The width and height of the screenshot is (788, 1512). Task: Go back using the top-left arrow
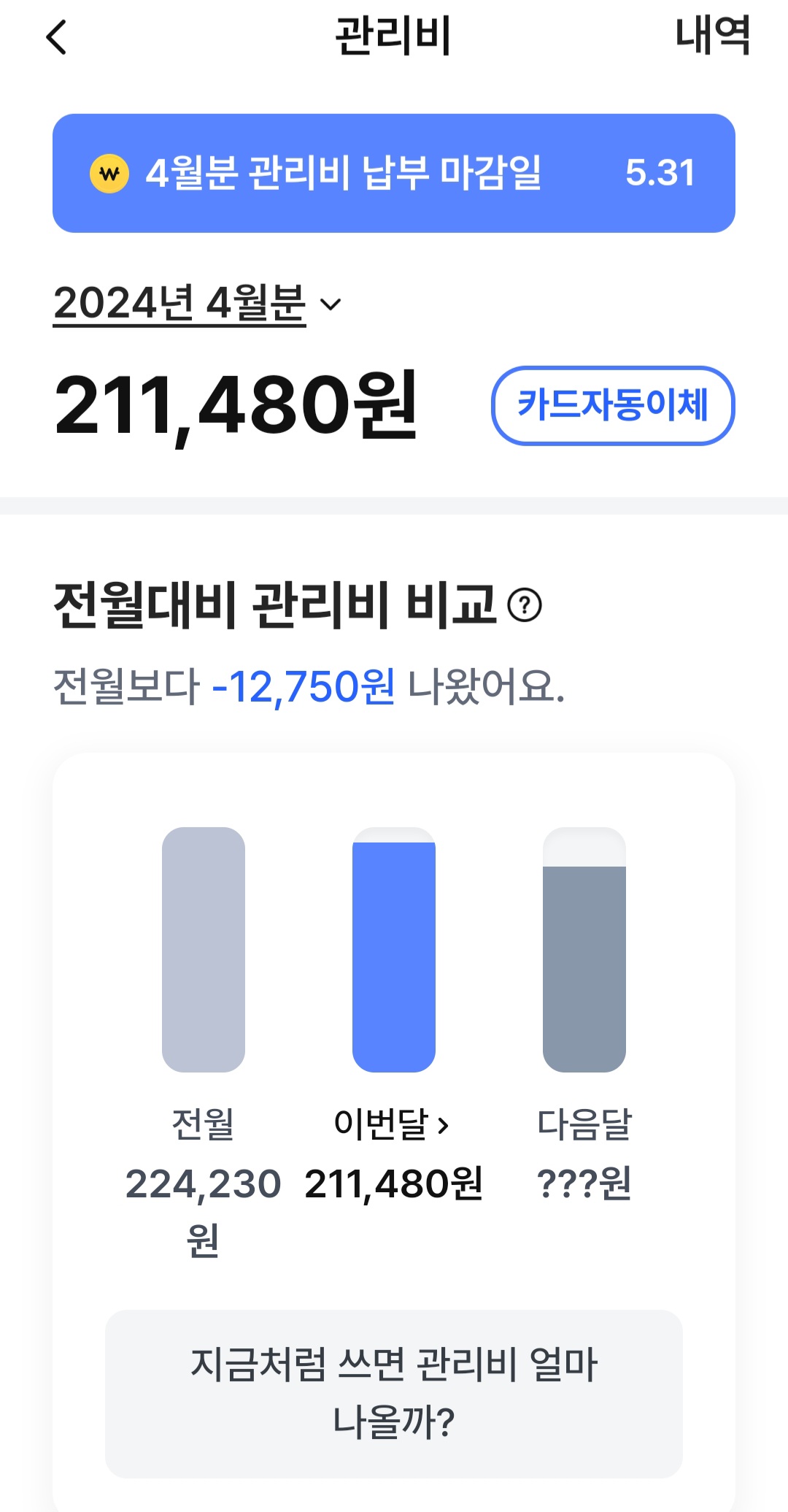[x=56, y=37]
